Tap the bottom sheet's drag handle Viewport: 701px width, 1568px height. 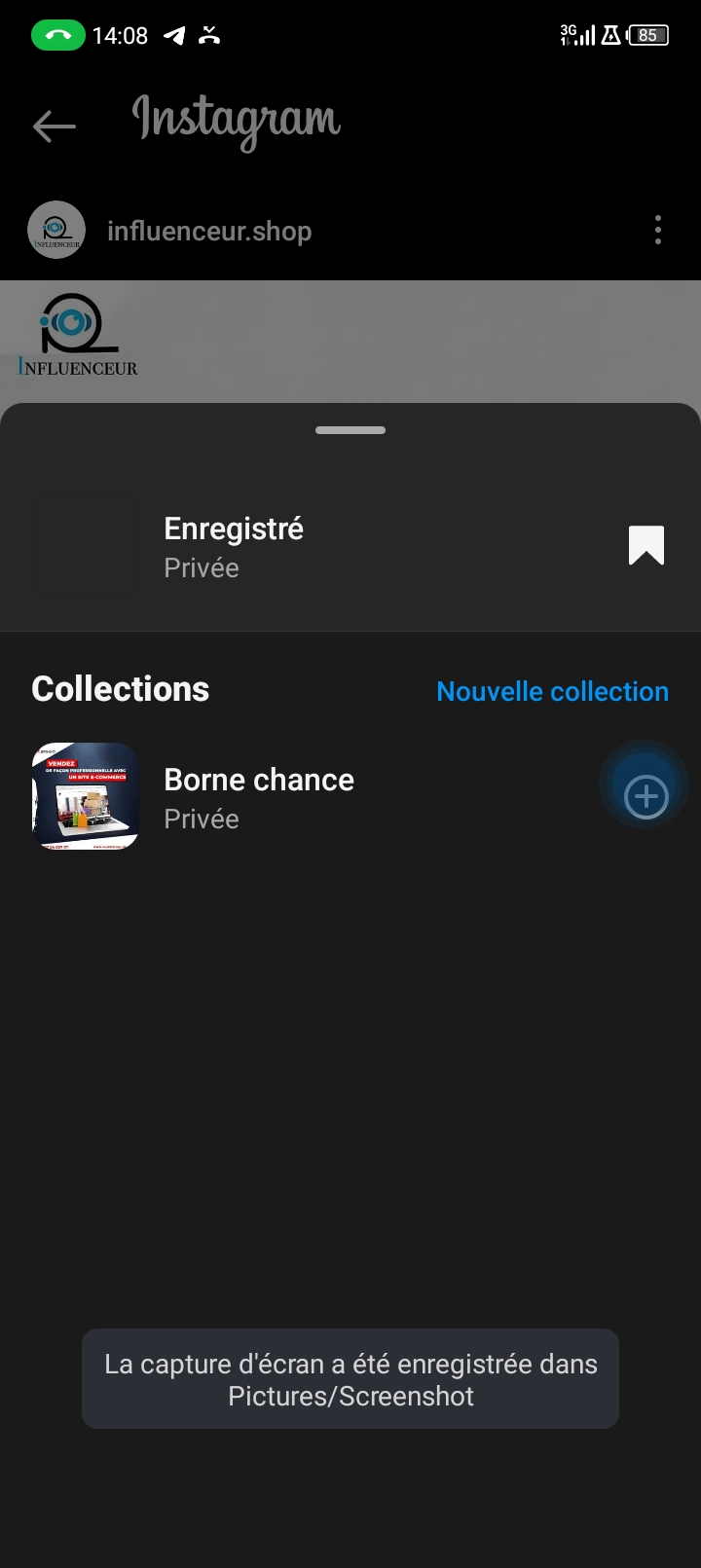click(x=350, y=430)
